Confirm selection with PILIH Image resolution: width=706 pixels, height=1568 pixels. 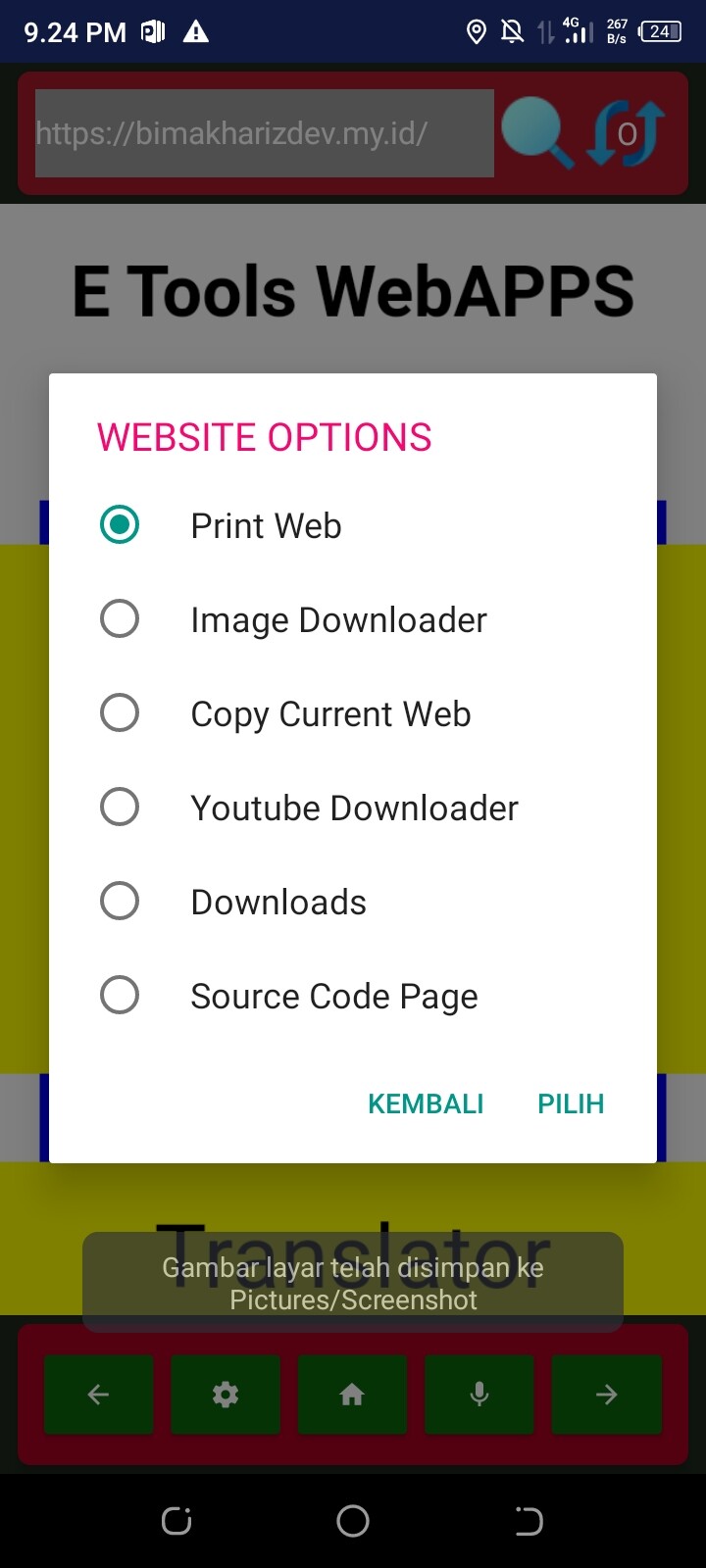pyautogui.click(x=571, y=1103)
